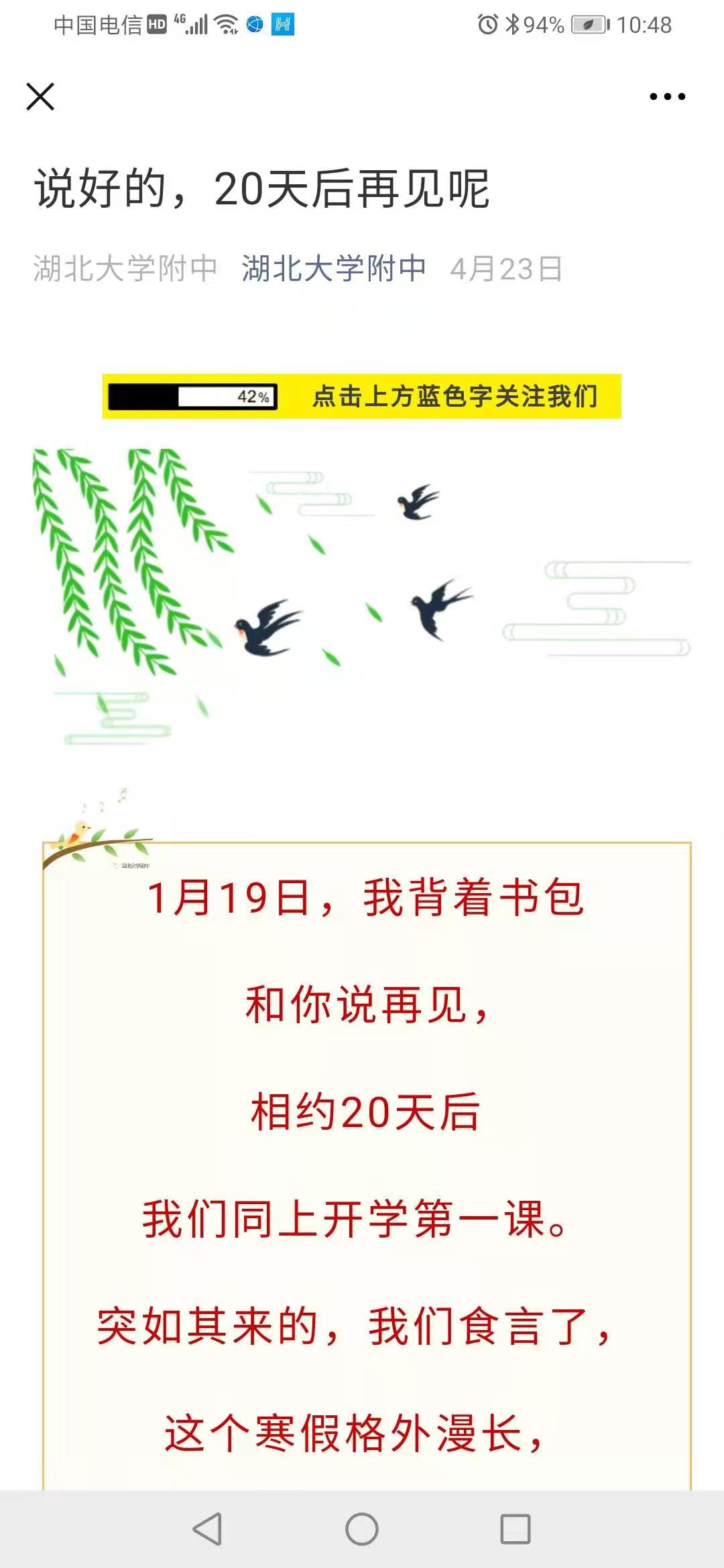
Task: Open recent apps overview
Action: click(x=515, y=1529)
